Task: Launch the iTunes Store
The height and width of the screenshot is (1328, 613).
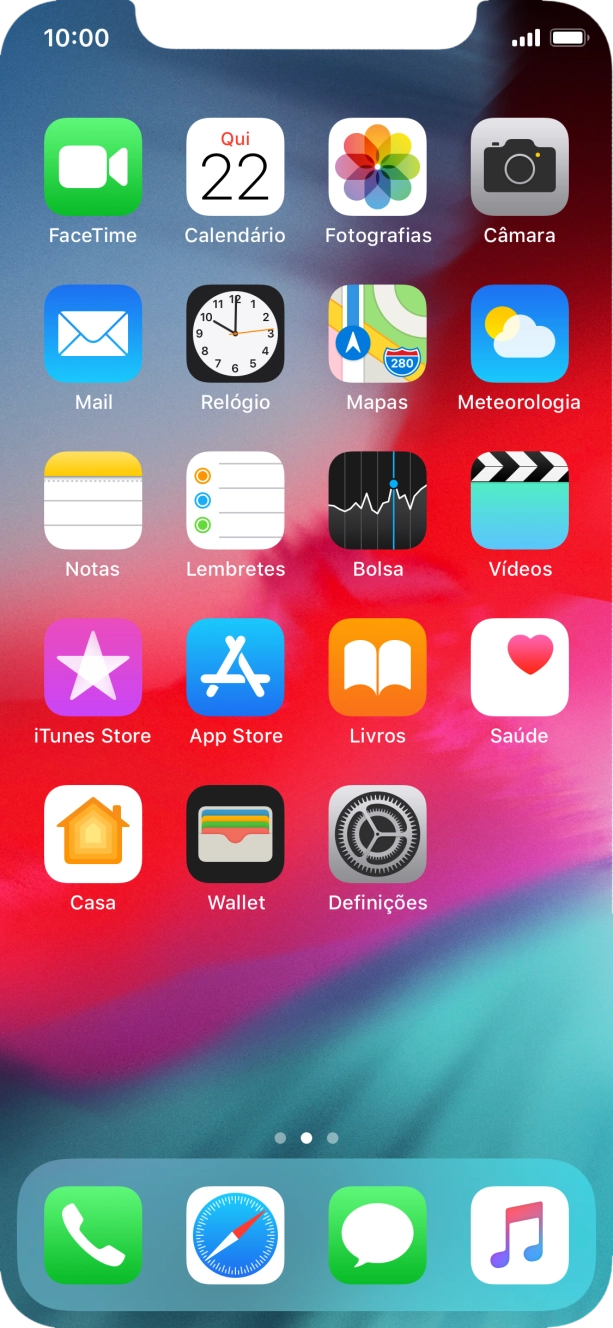Action: pos(93,667)
